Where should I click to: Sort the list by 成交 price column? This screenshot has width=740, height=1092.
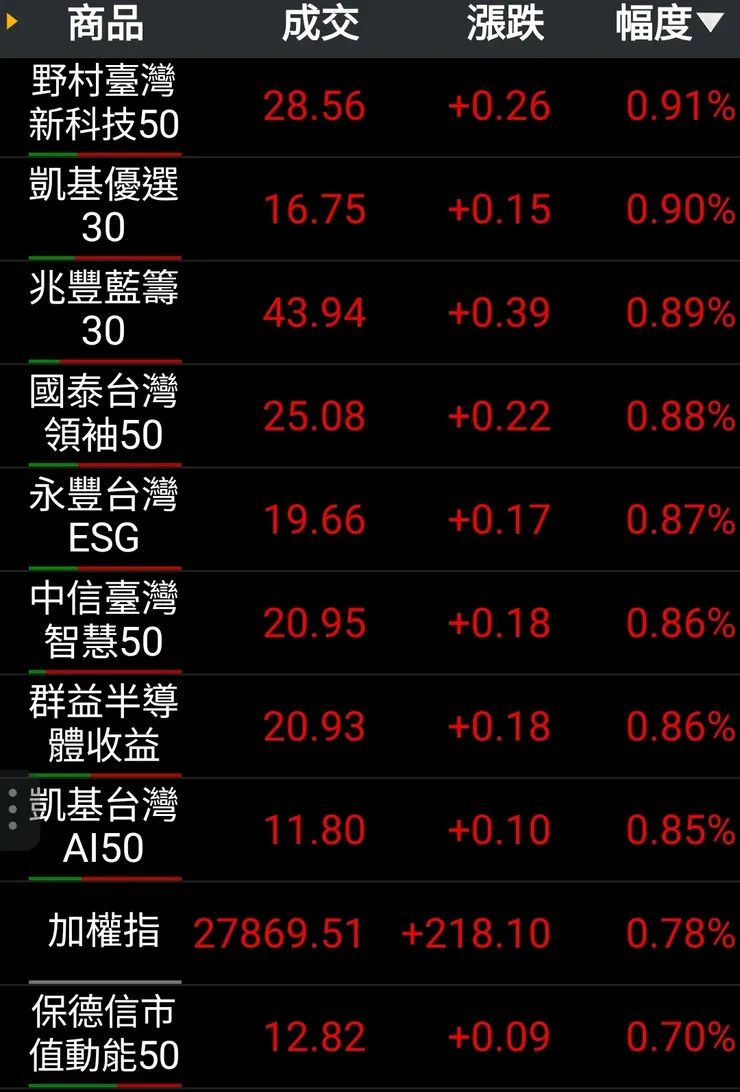click(320, 24)
